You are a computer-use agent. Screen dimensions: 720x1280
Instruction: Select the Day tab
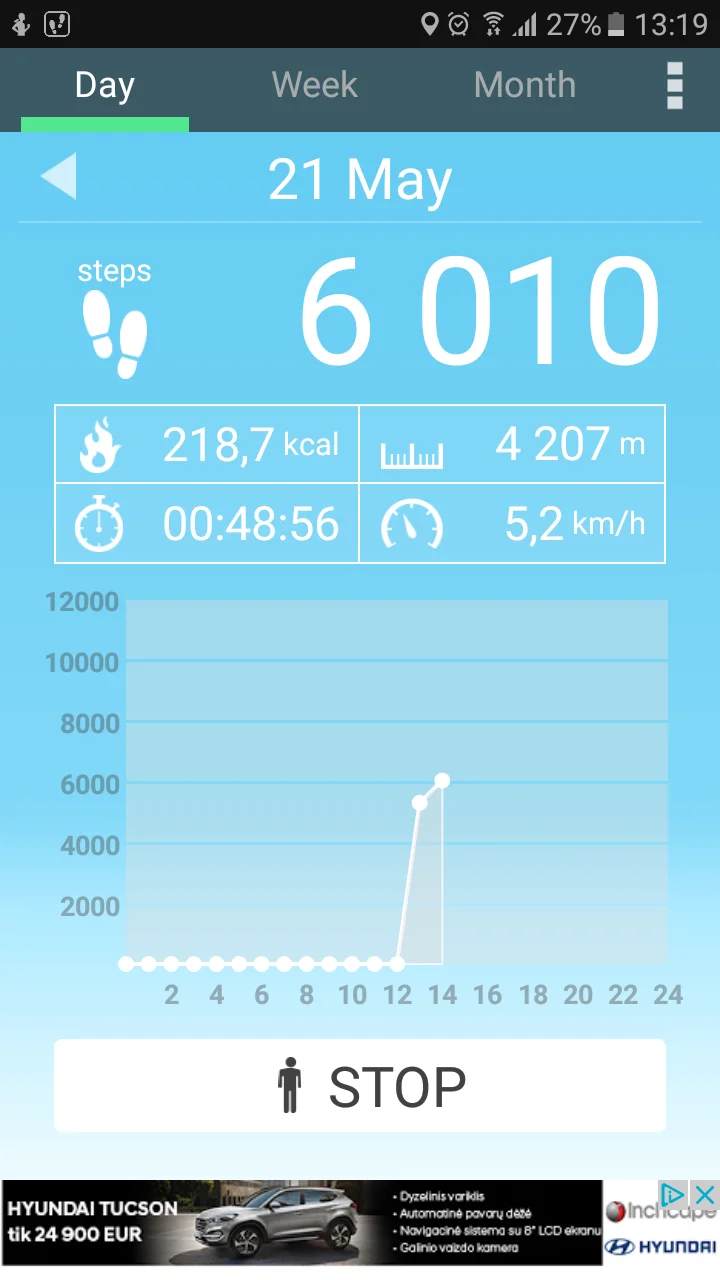coord(104,86)
